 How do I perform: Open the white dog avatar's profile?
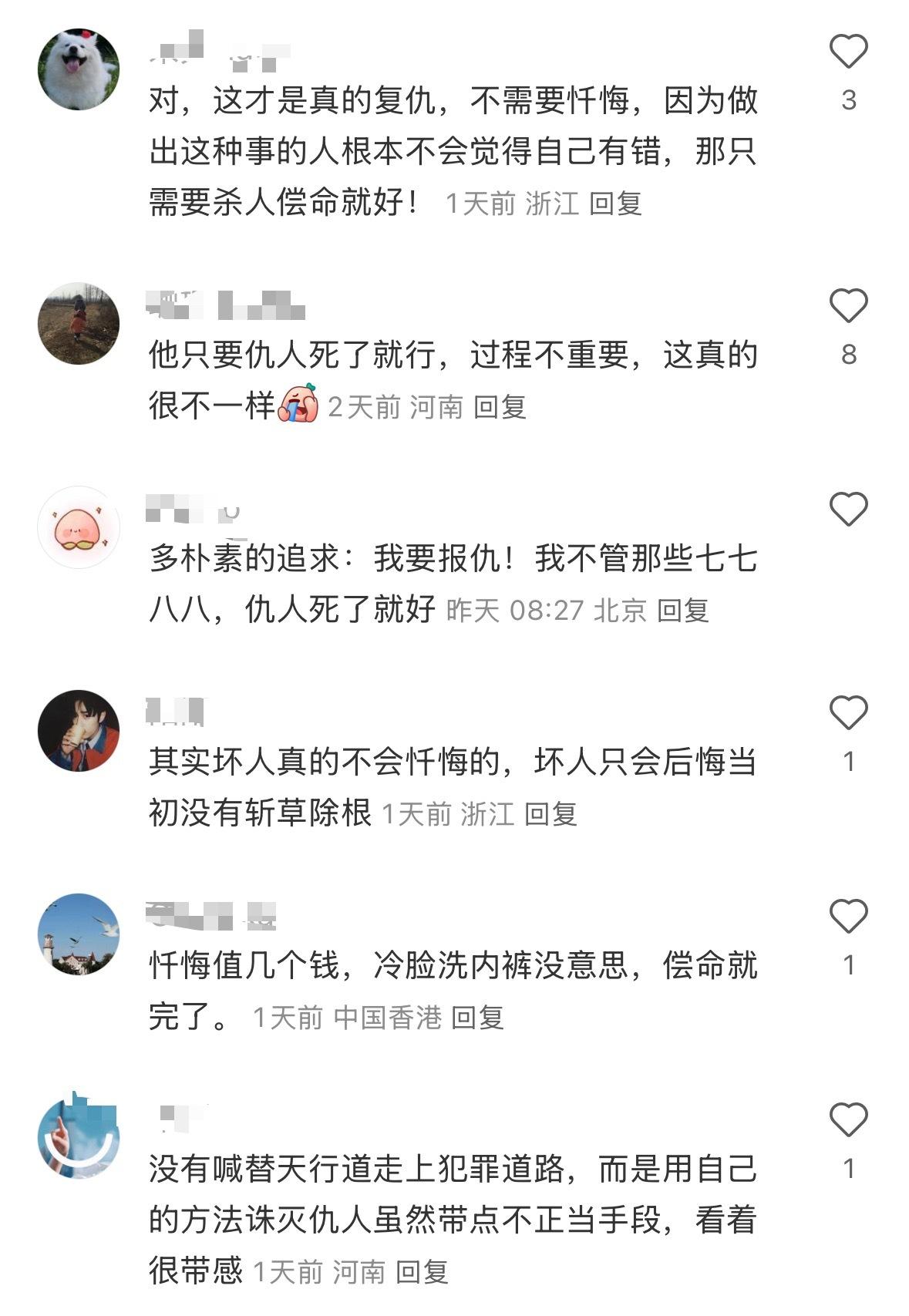79,69
